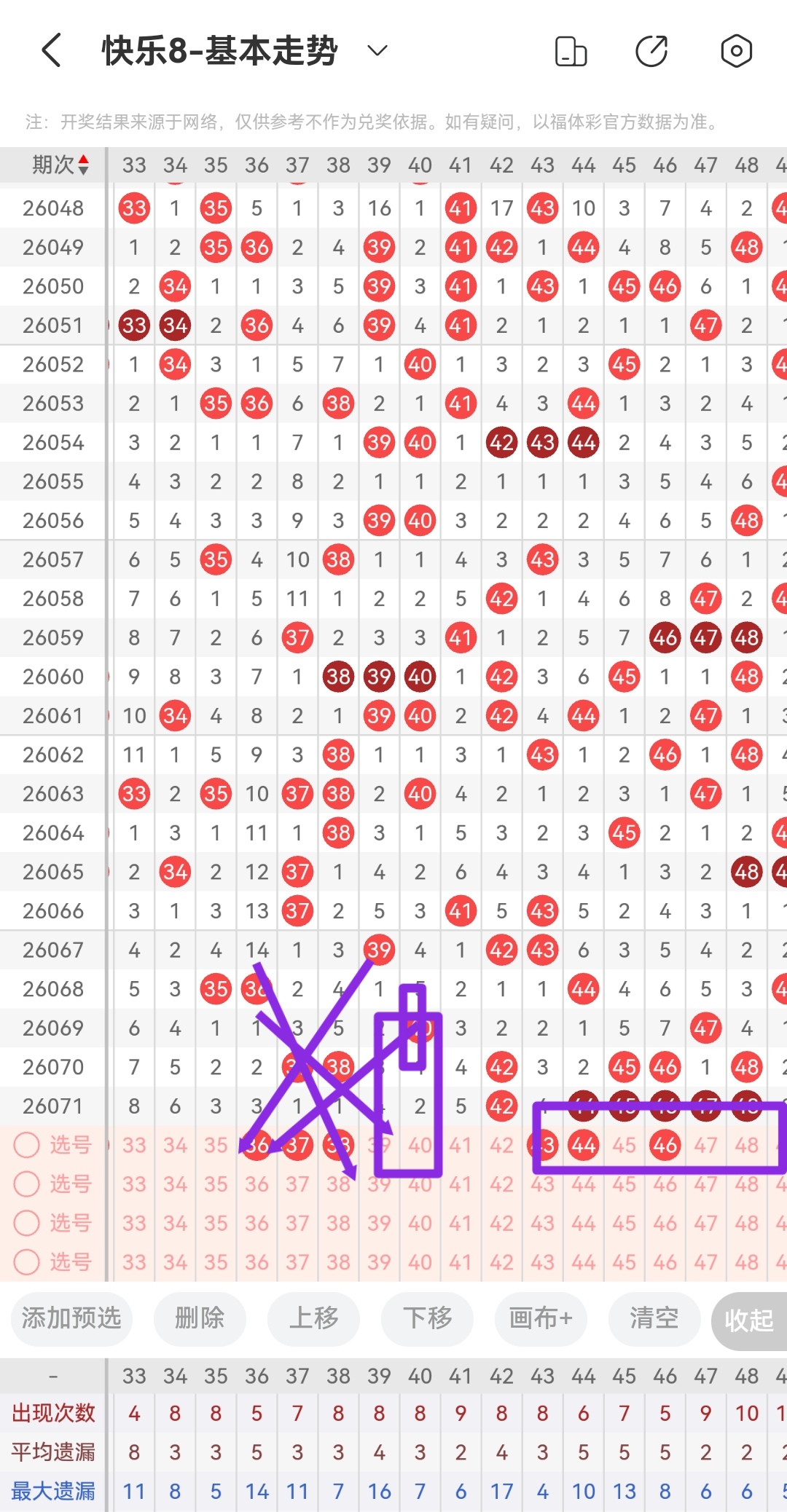Go back using the back arrow
787x1512 pixels.
click(x=51, y=51)
